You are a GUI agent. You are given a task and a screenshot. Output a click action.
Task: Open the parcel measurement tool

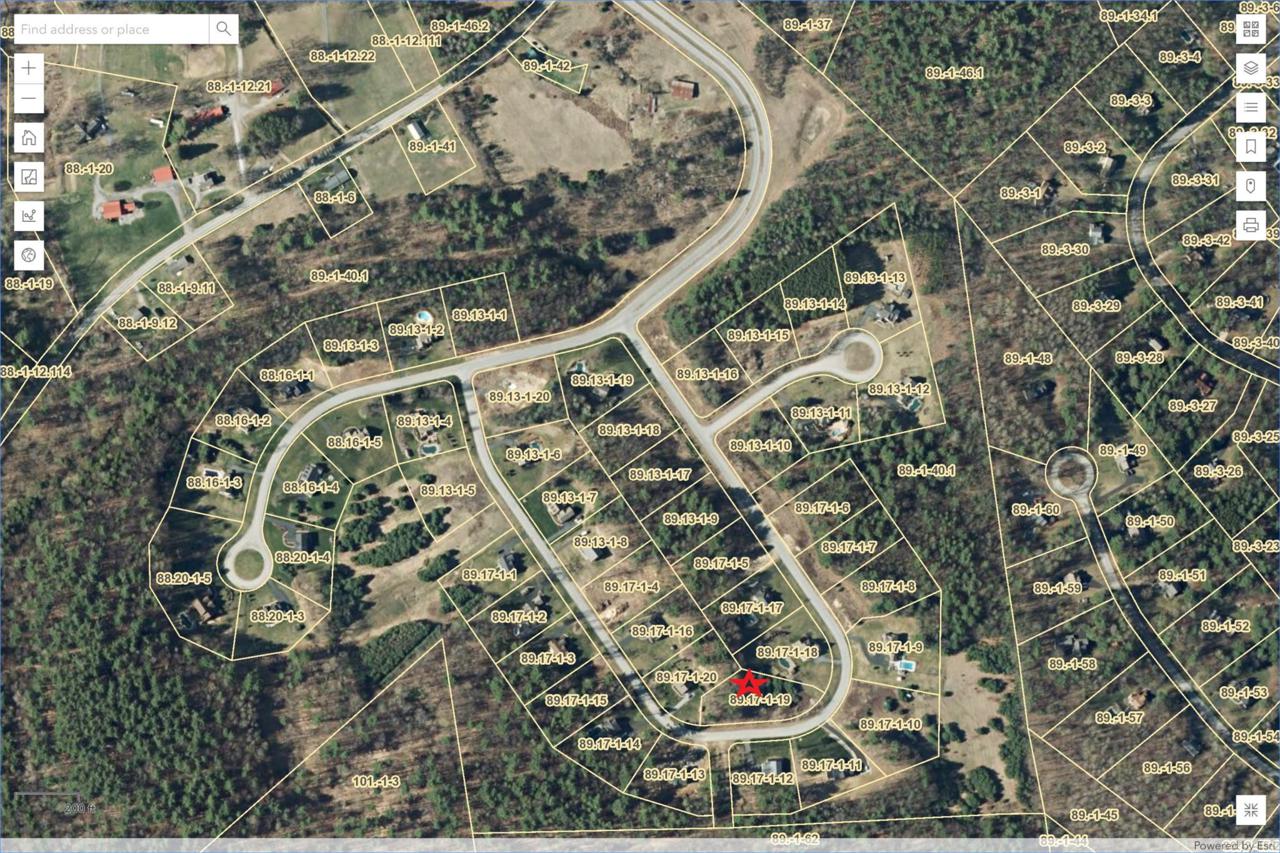tap(29, 177)
